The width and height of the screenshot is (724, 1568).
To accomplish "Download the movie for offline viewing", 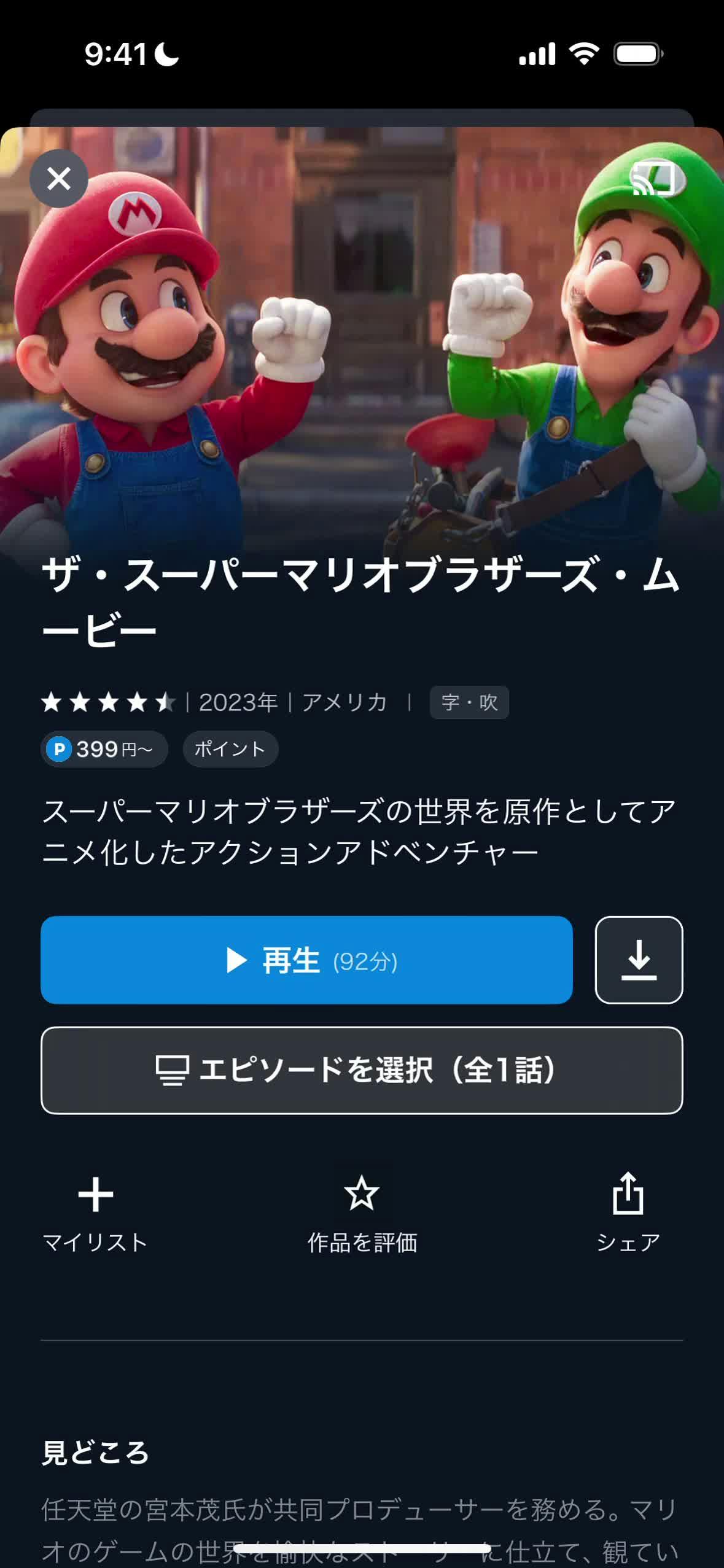I will (639, 960).
